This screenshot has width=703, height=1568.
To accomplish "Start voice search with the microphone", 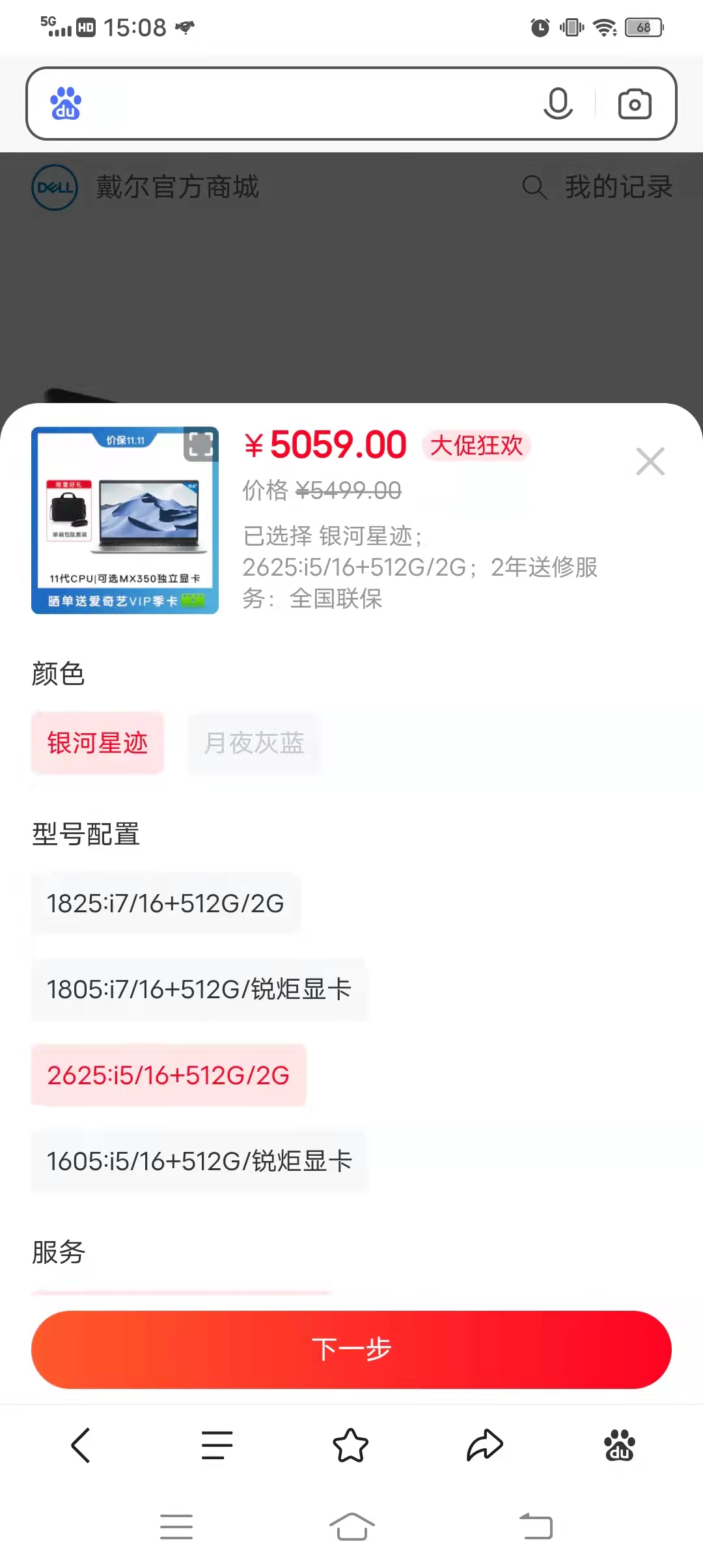I will (558, 104).
